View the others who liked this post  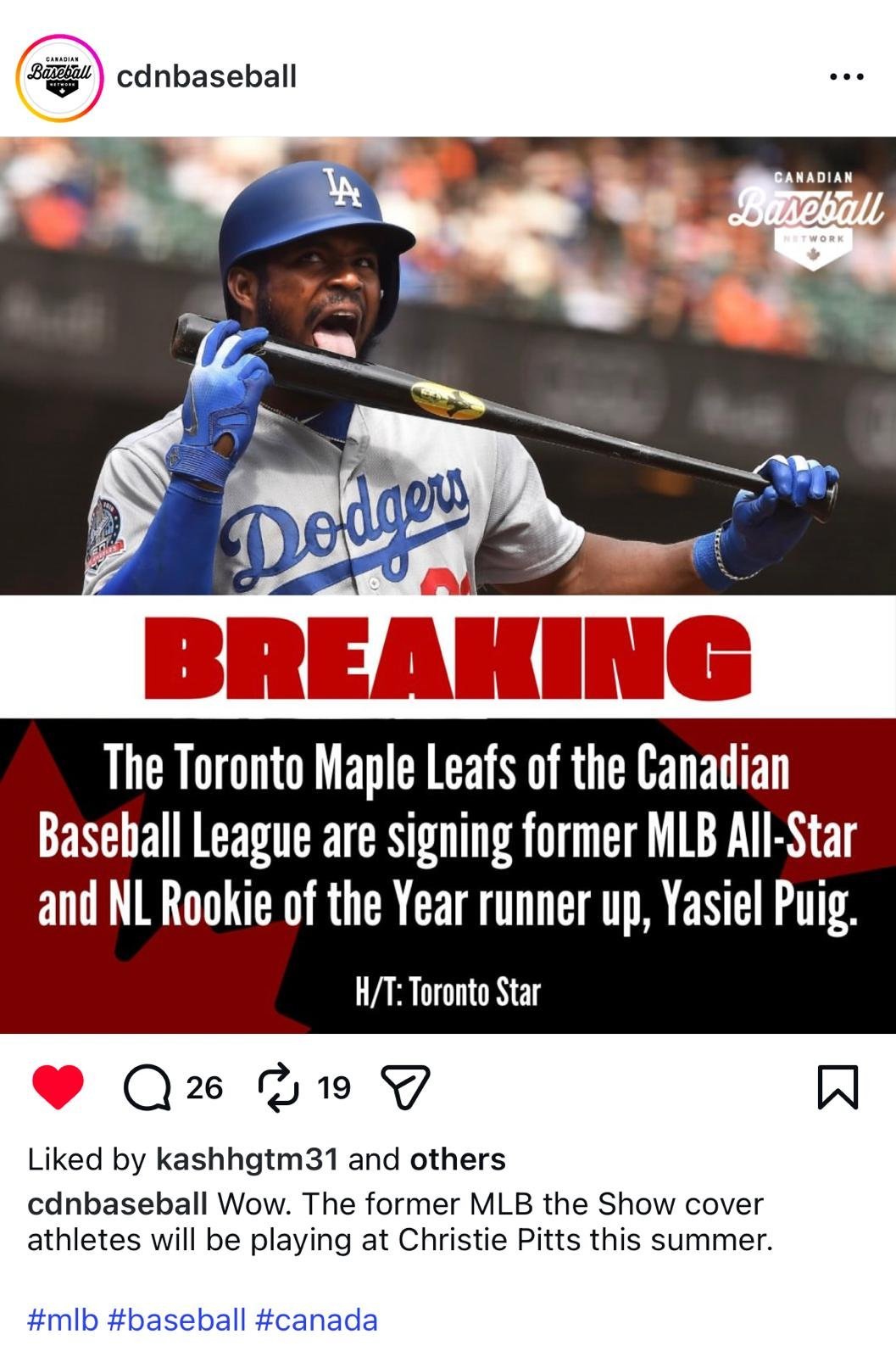click(458, 1159)
